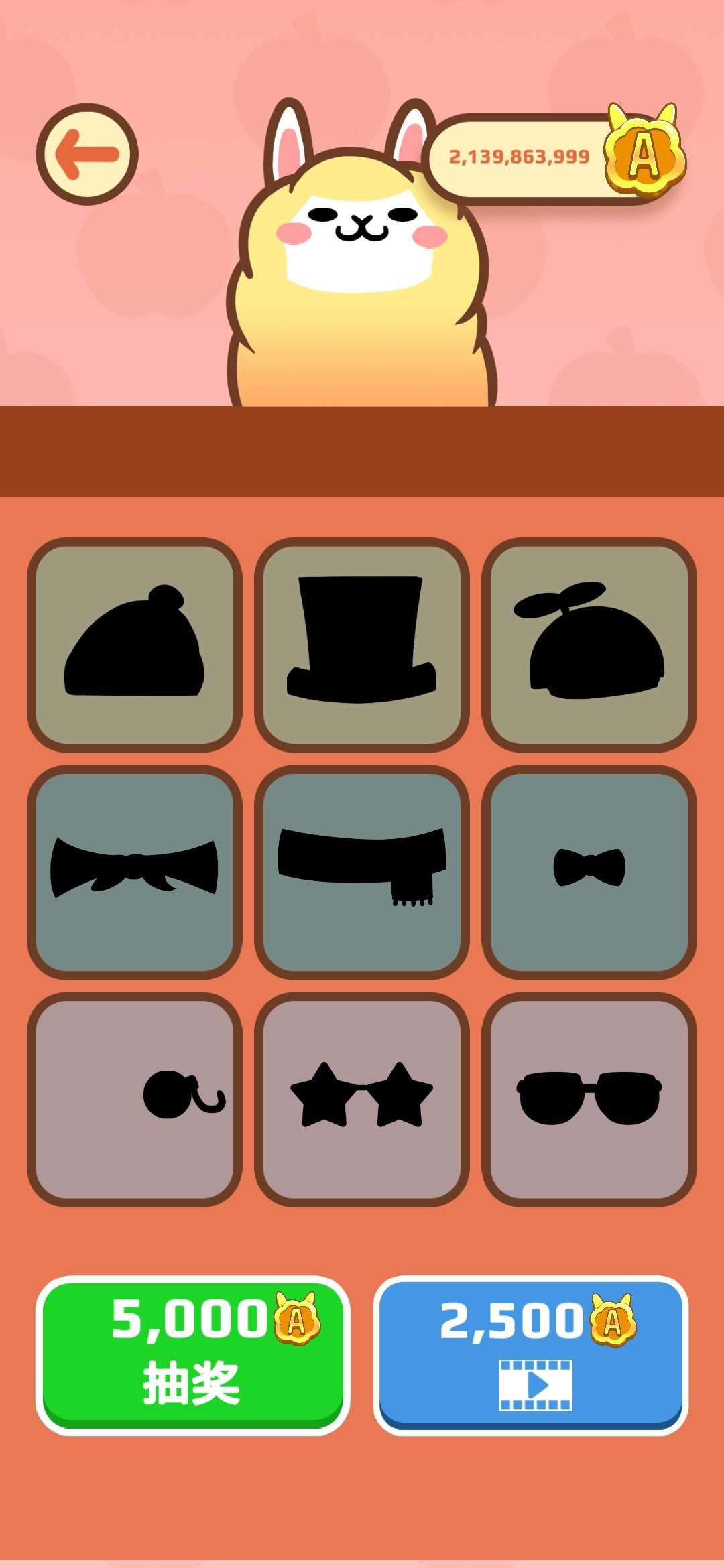Choose the small bow tie silhouette tile
Screen dimensions: 724x1568
(x=589, y=872)
